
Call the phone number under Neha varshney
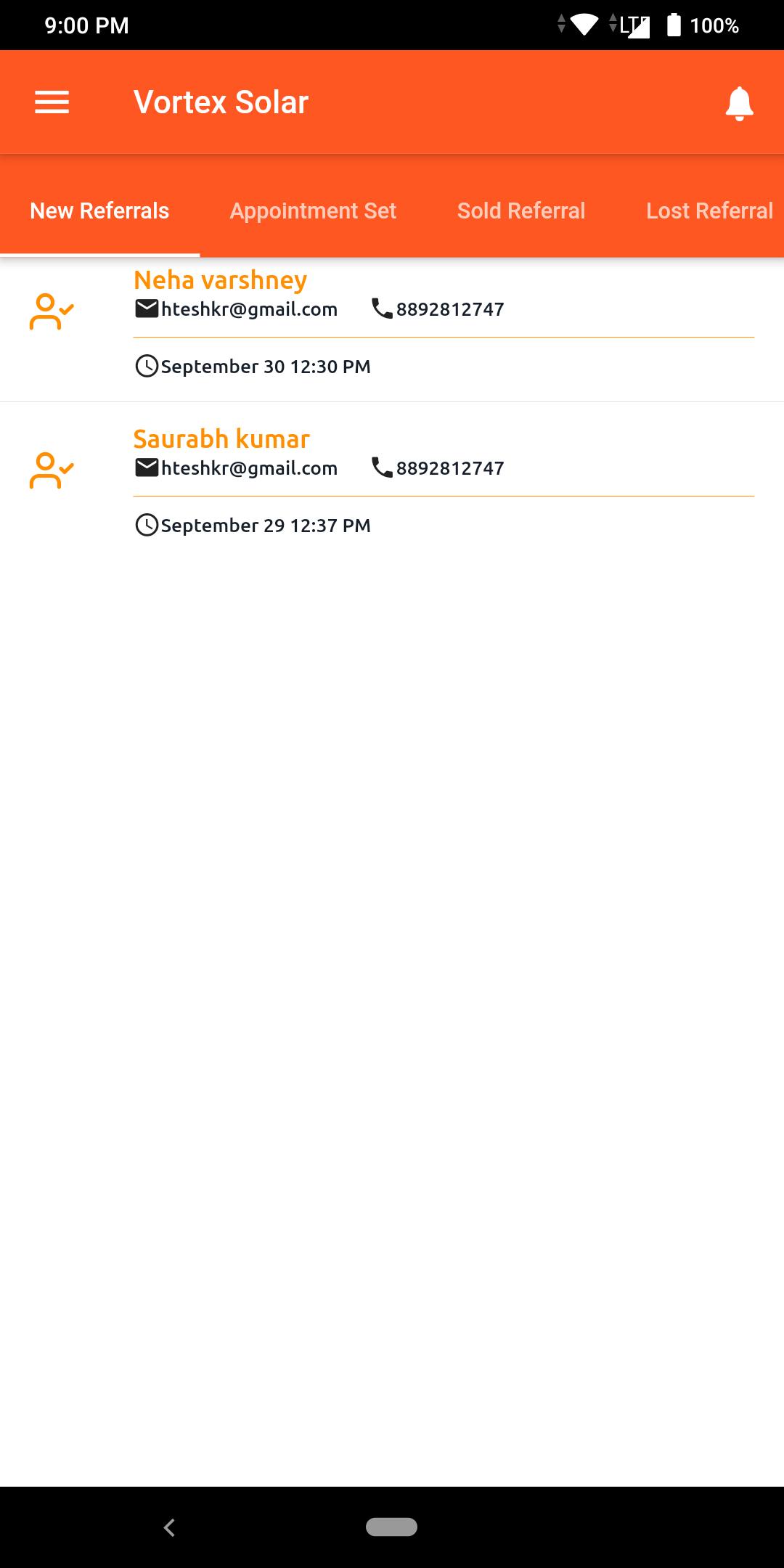438,309
